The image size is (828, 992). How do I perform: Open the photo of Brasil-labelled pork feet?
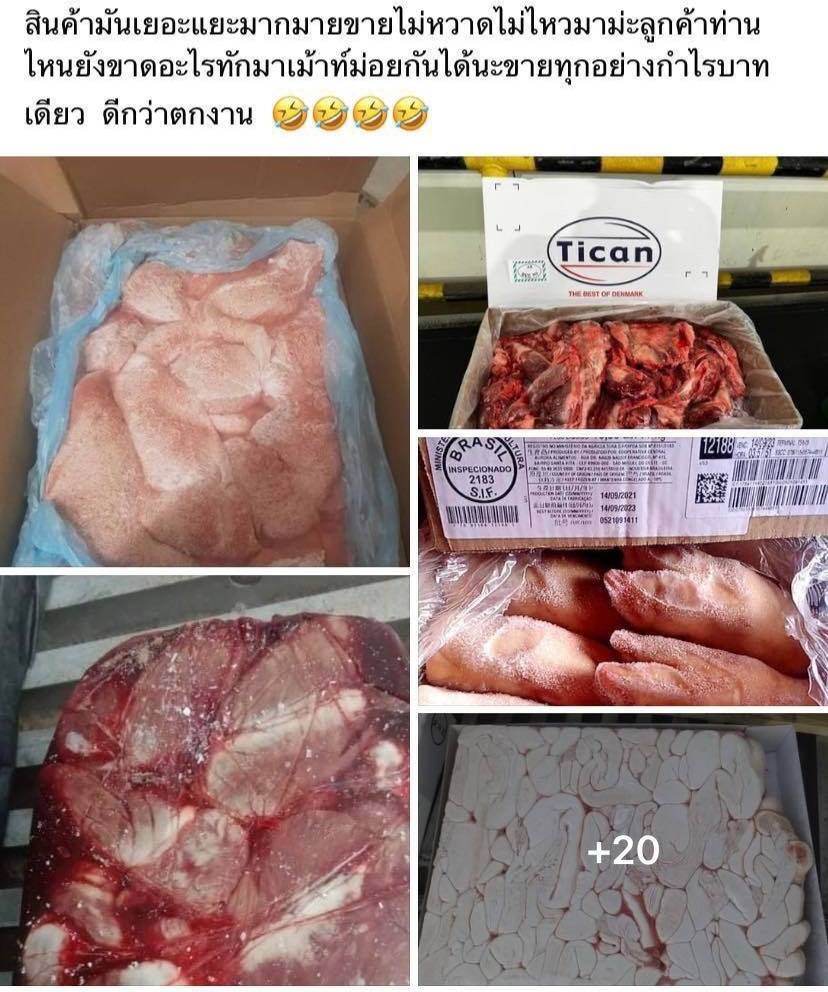[x=622, y=570]
